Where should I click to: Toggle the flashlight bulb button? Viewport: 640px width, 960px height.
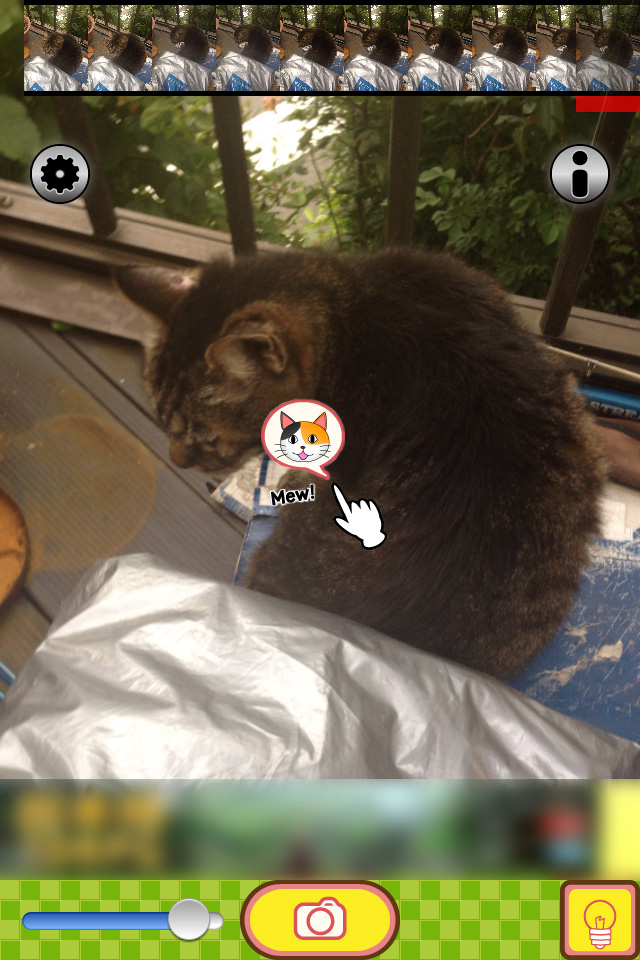click(599, 920)
